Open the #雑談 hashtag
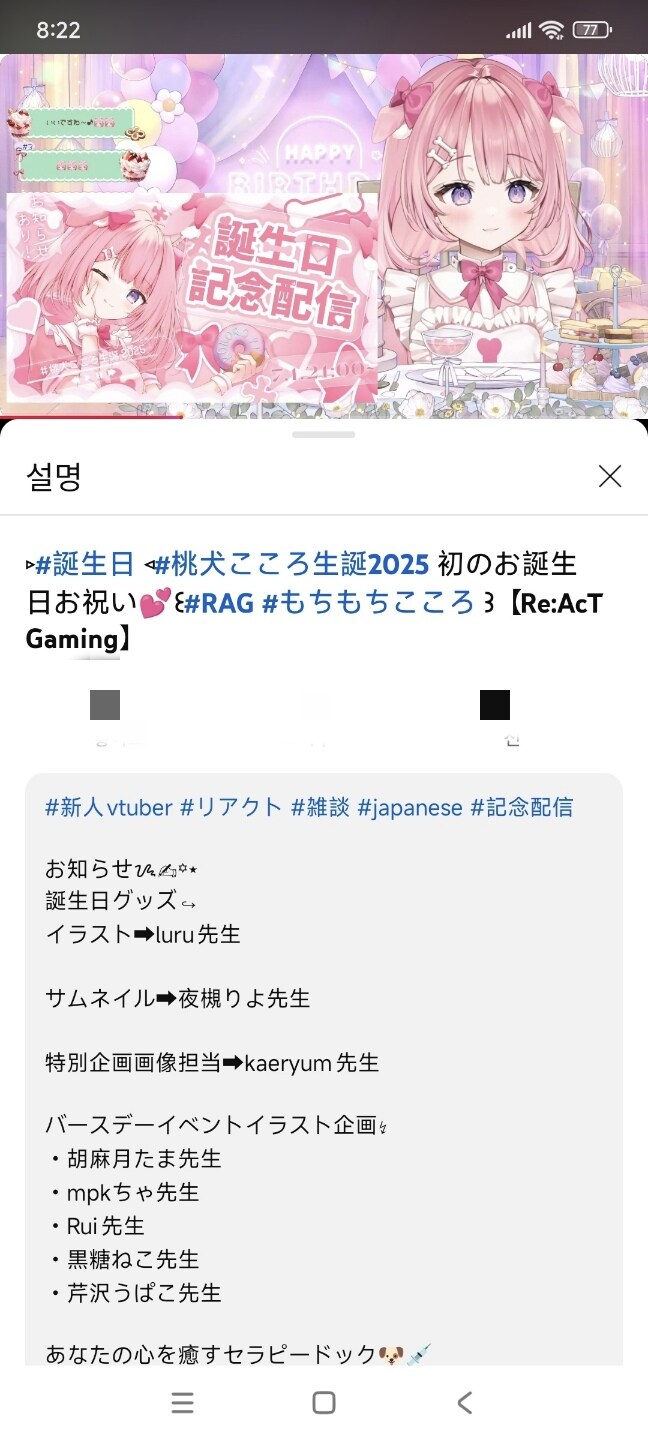Image resolution: width=648 pixels, height=1440 pixels. [320, 808]
